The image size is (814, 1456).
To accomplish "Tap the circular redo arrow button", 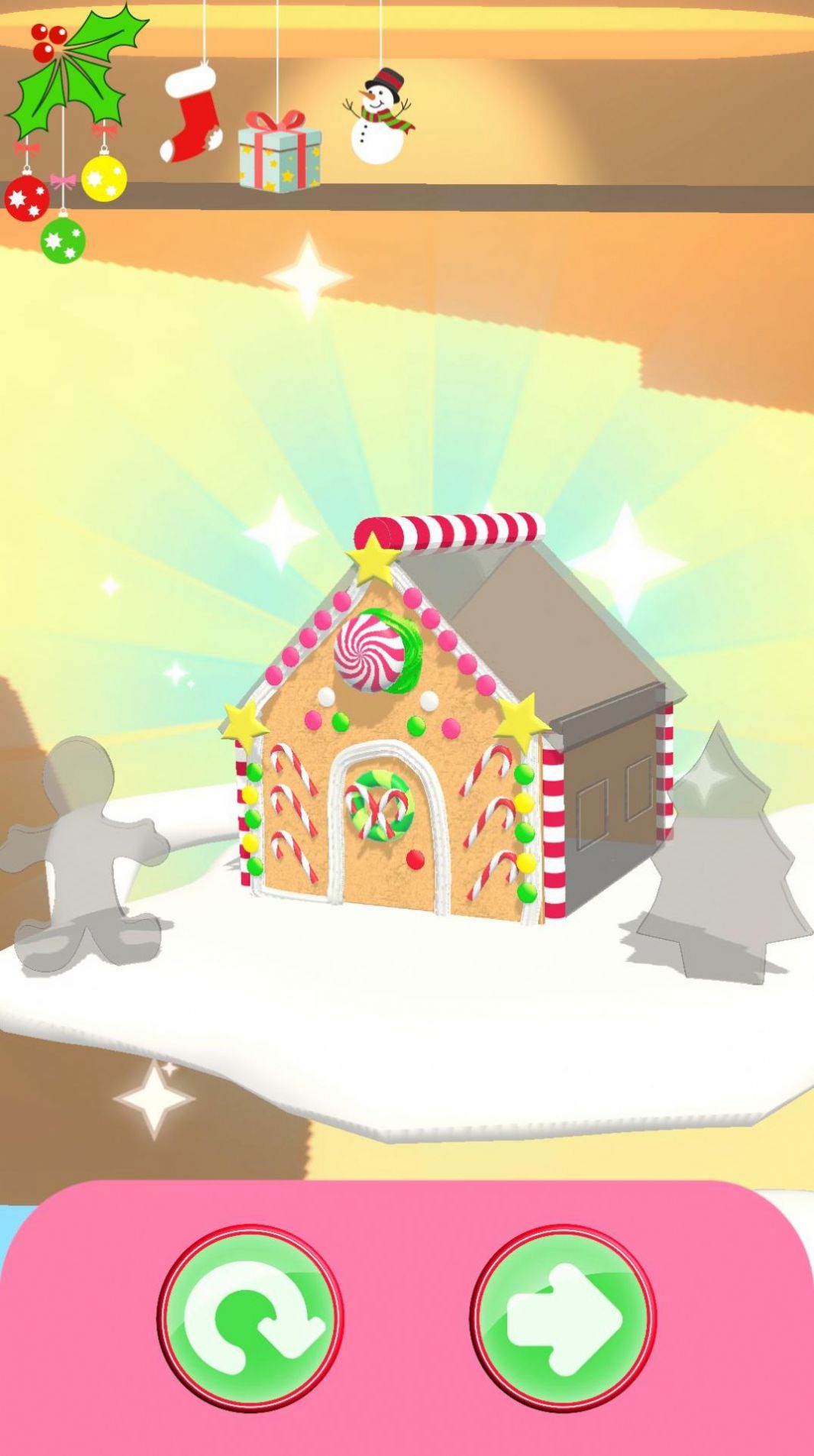I will [250, 1317].
